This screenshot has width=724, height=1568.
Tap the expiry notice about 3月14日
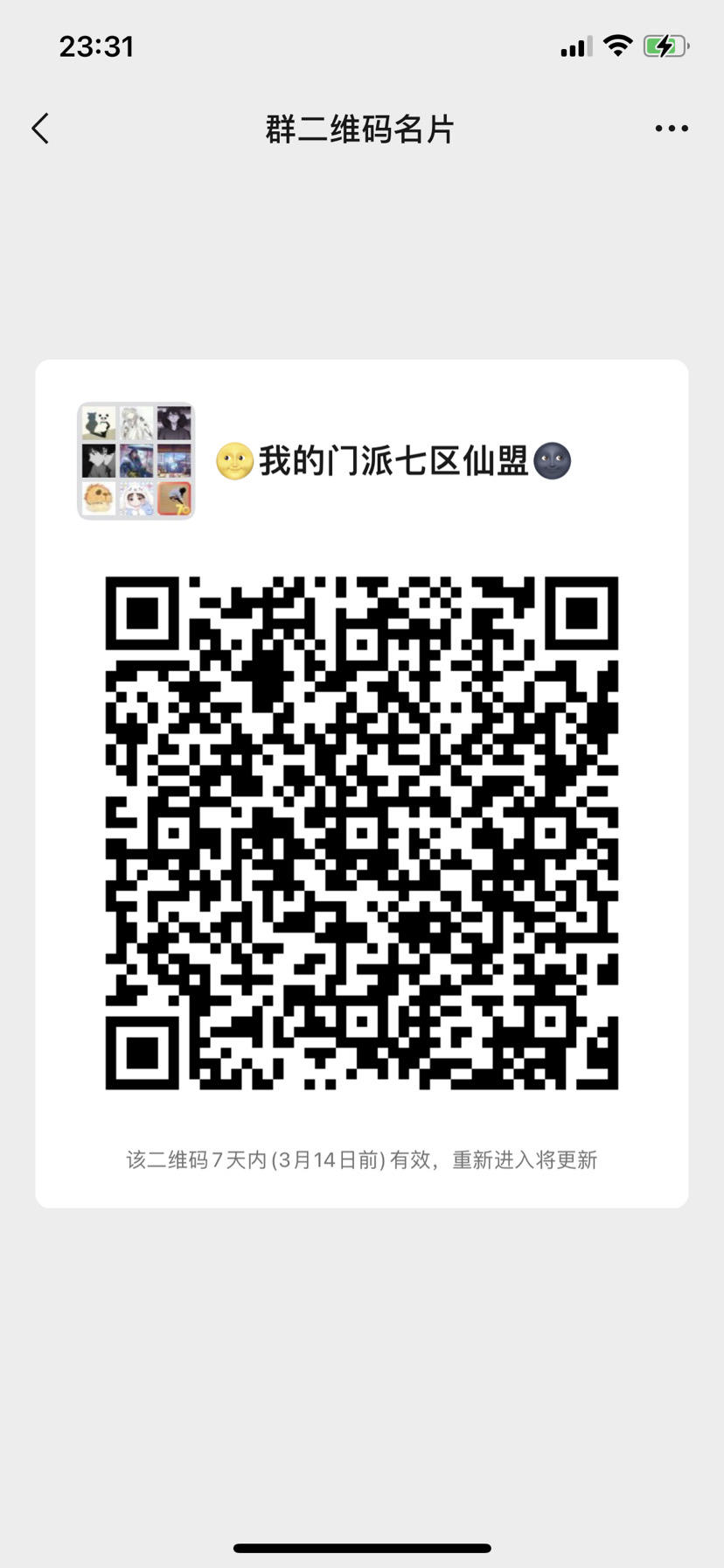[x=362, y=1159]
